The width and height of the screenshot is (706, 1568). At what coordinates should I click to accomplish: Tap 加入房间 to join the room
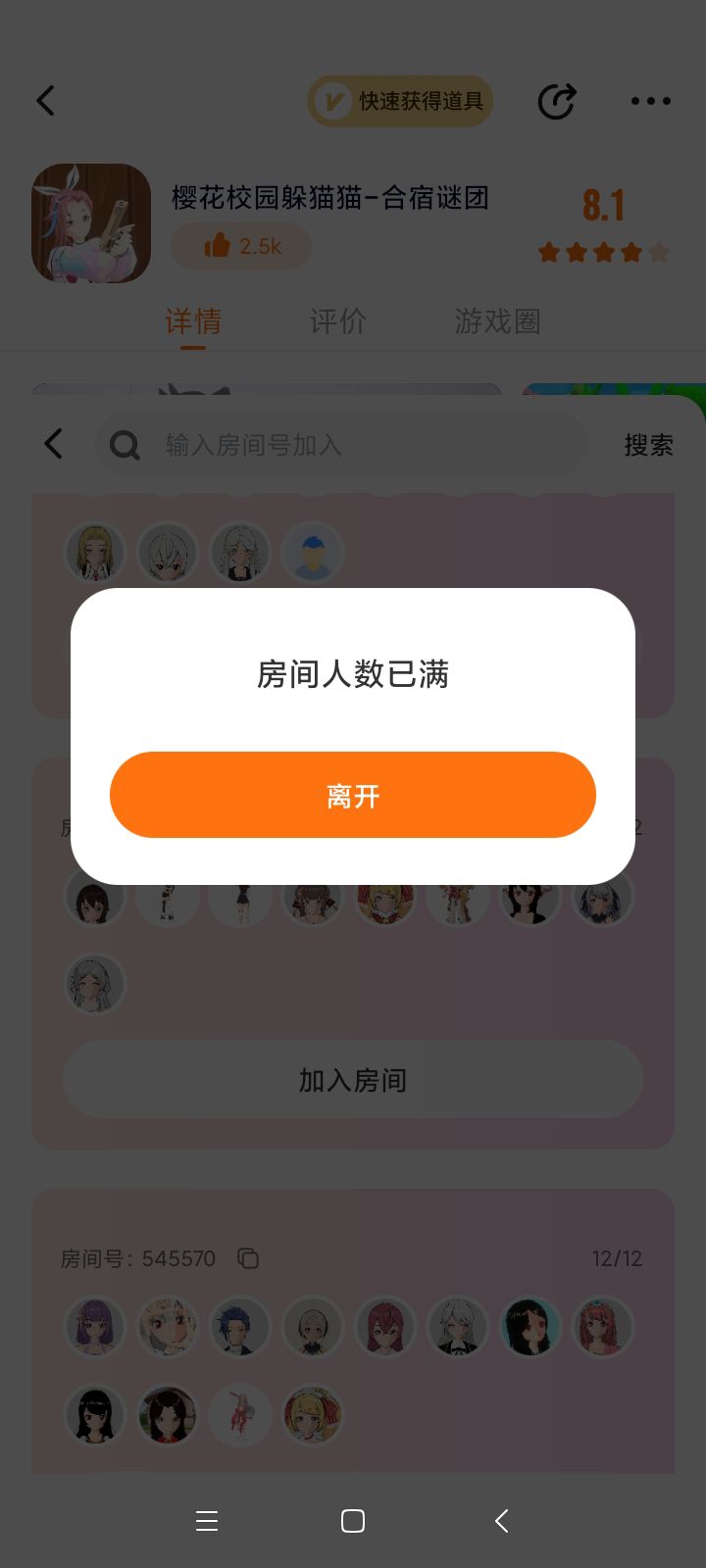click(x=353, y=1079)
